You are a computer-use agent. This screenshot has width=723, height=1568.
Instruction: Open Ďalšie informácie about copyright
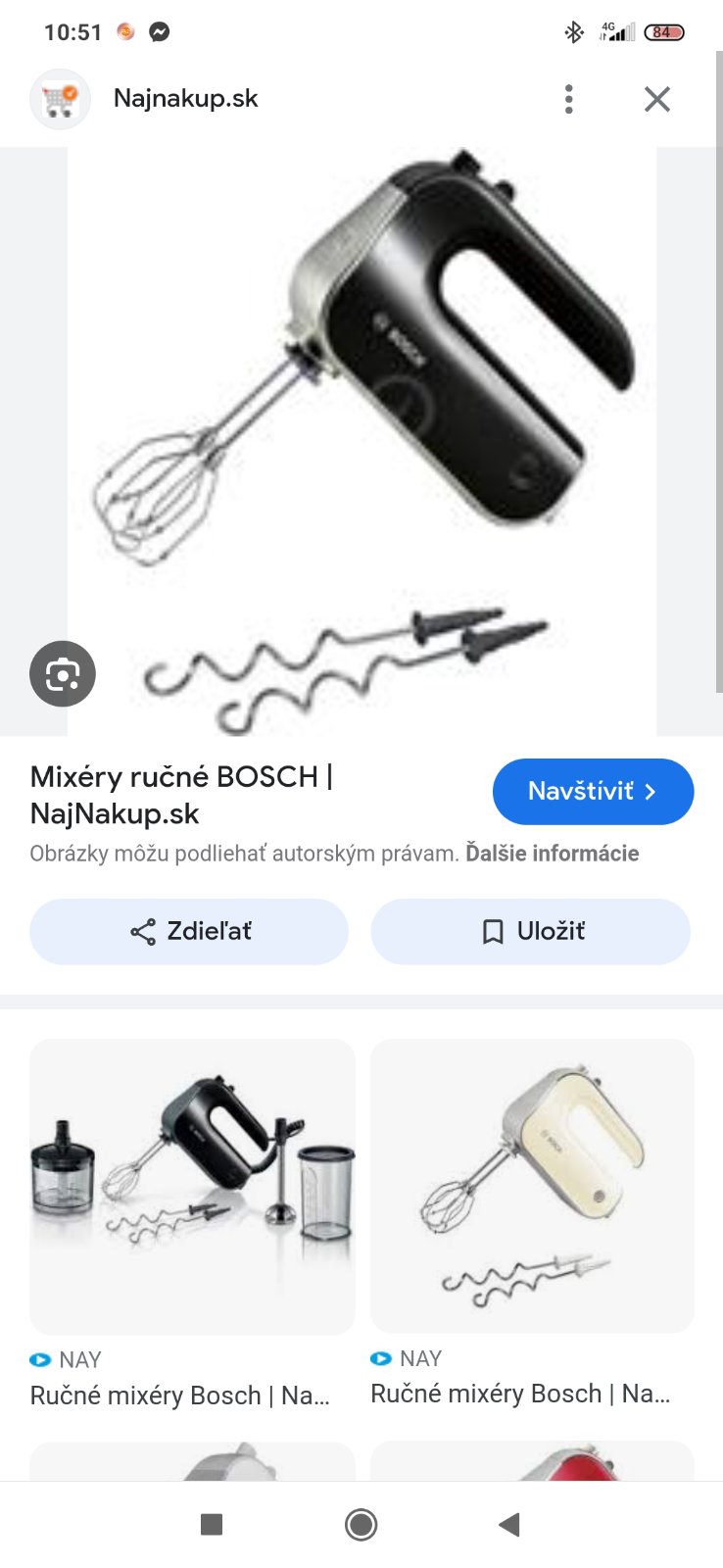[x=552, y=854]
